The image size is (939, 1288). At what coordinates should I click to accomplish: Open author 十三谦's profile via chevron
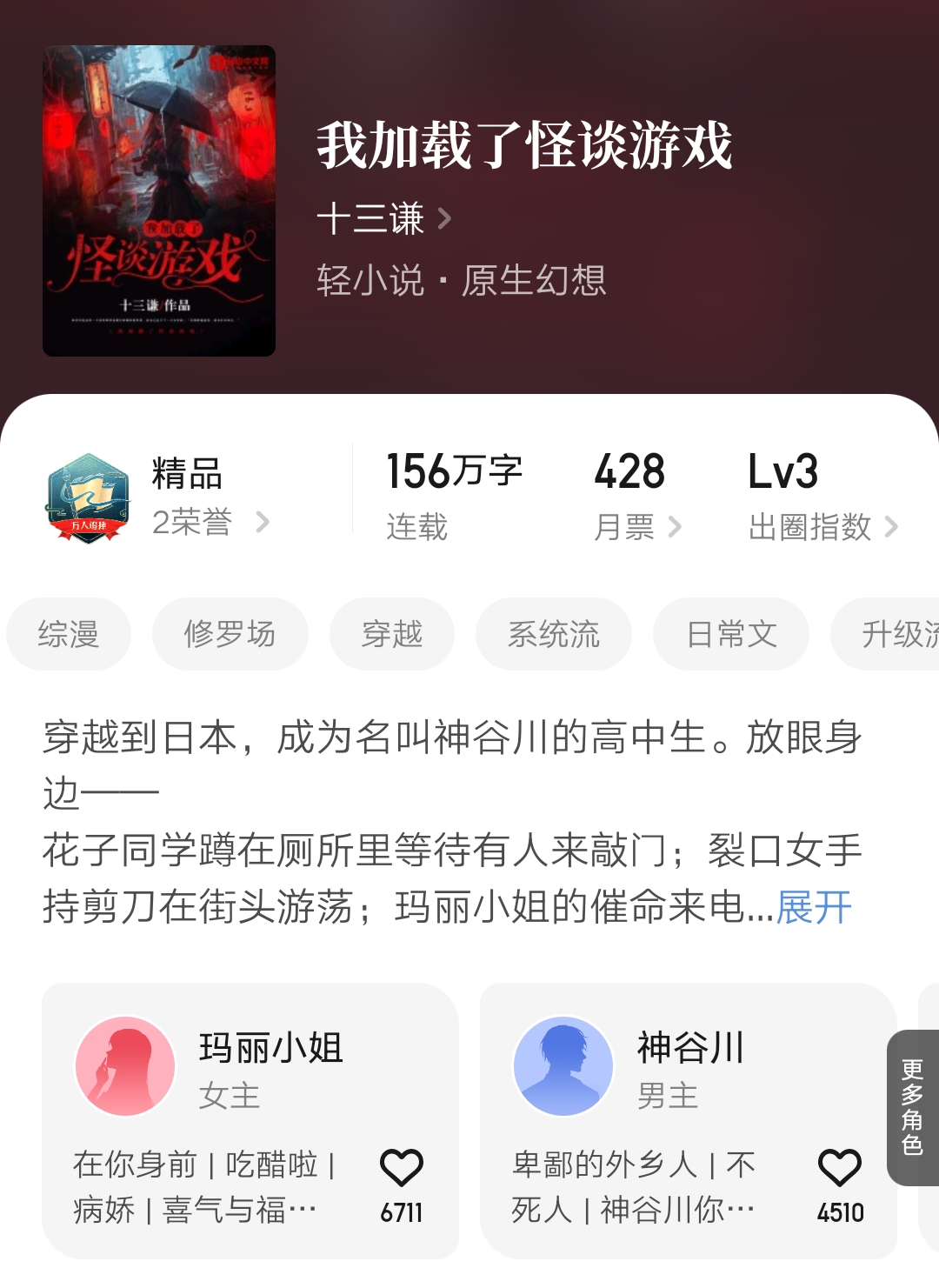[446, 220]
